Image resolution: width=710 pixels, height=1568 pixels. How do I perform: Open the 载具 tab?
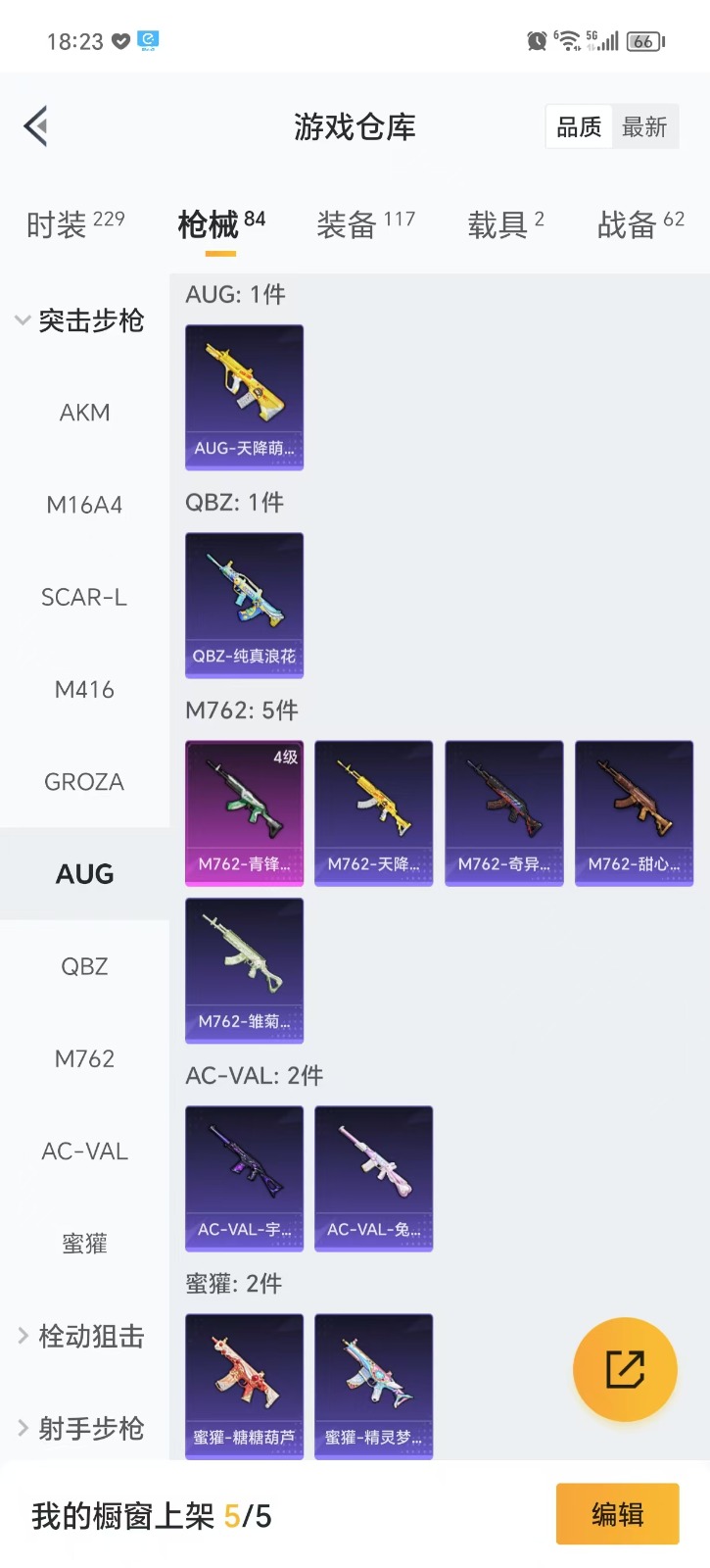505,224
